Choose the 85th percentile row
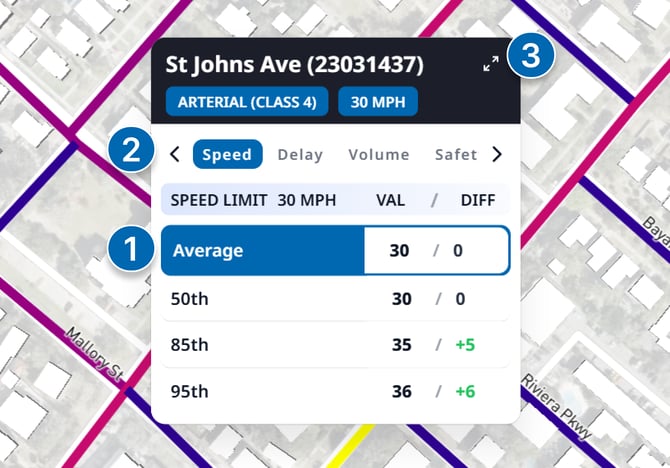The width and height of the screenshot is (670, 468). 335,345
